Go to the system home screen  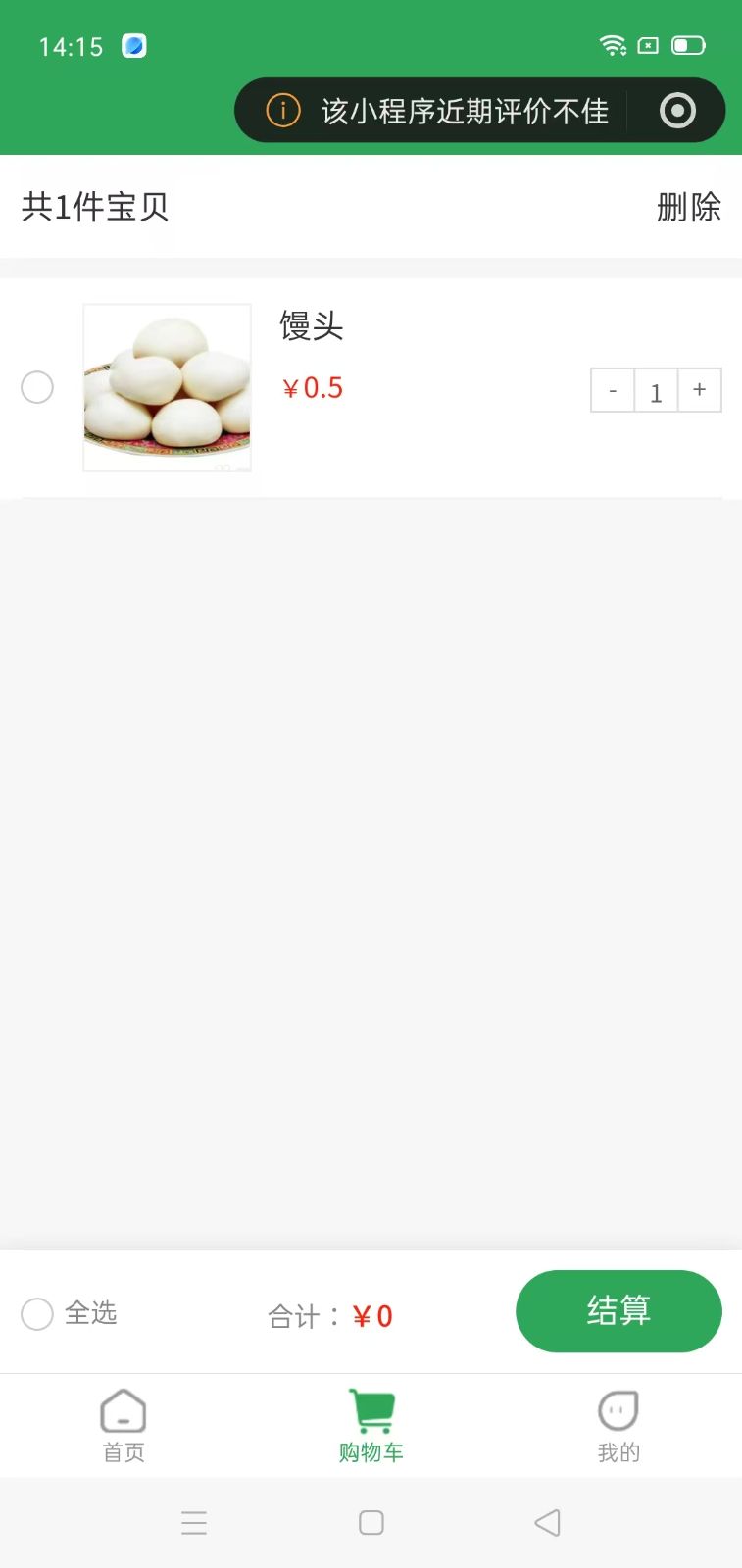371,1522
